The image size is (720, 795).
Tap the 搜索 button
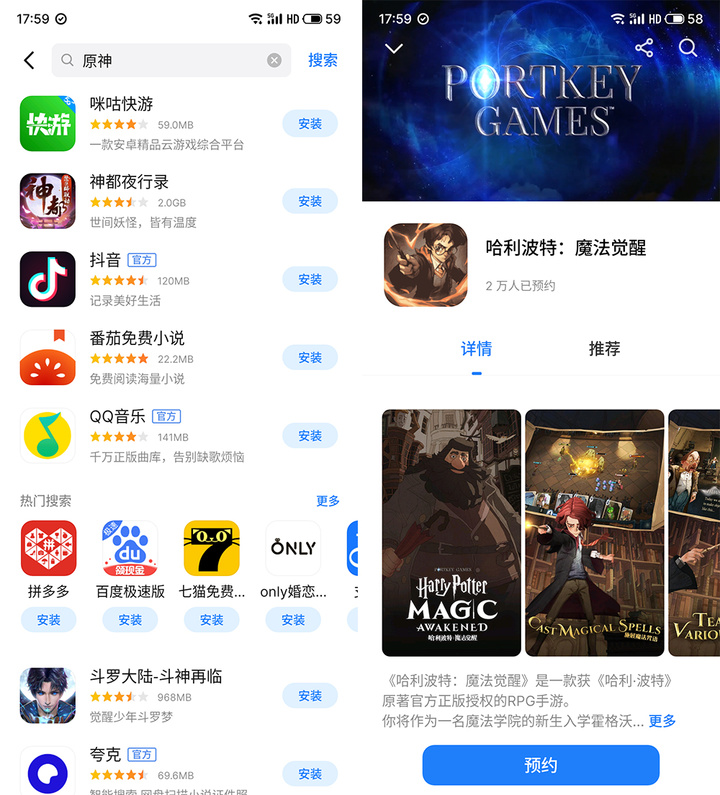(x=322, y=60)
